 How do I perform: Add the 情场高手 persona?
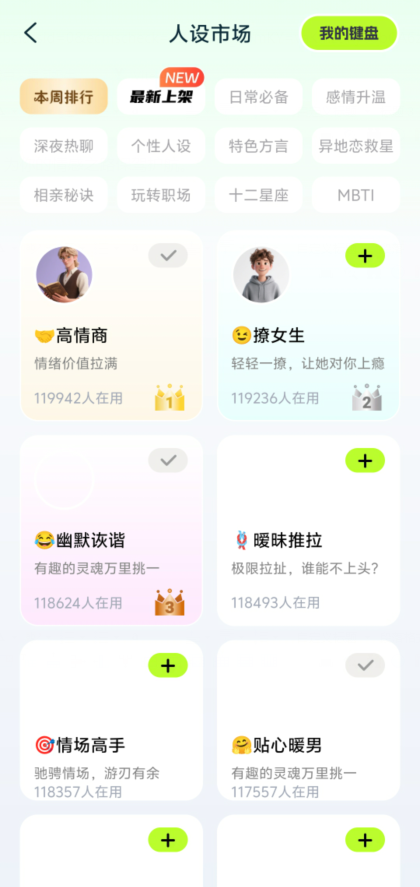(x=168, y=666)
